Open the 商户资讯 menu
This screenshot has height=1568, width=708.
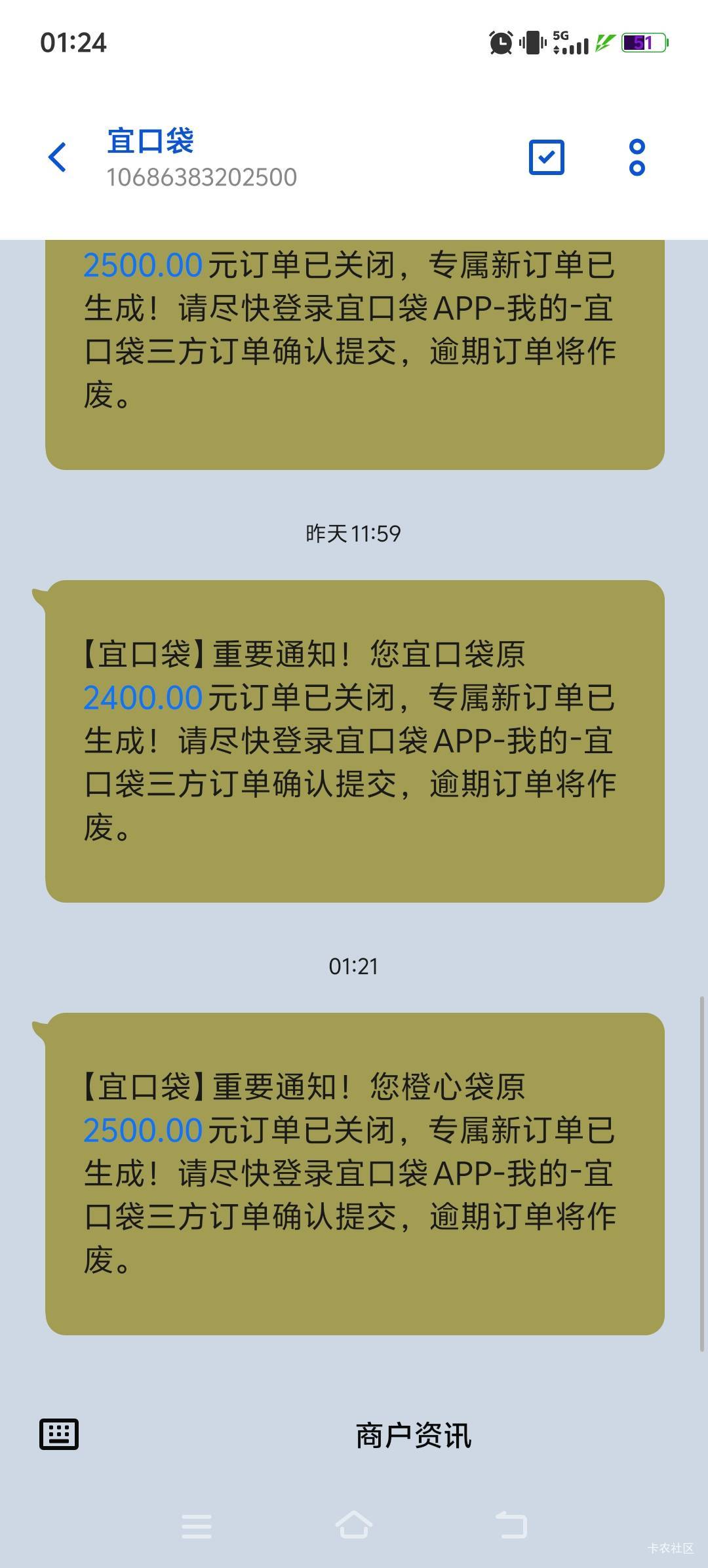[414, 1436]
